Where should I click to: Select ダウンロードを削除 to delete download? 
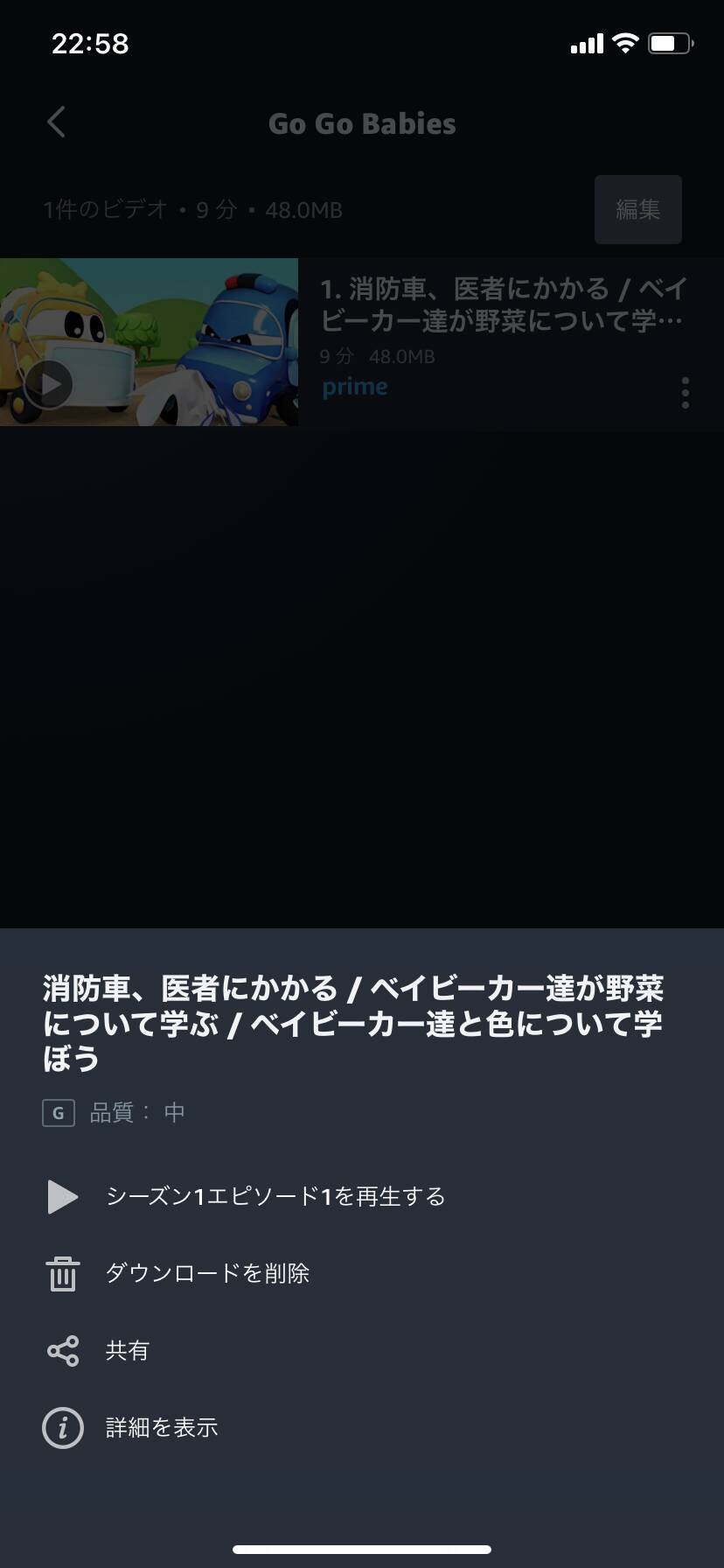pyautogui.click(x=207, y=1273)
